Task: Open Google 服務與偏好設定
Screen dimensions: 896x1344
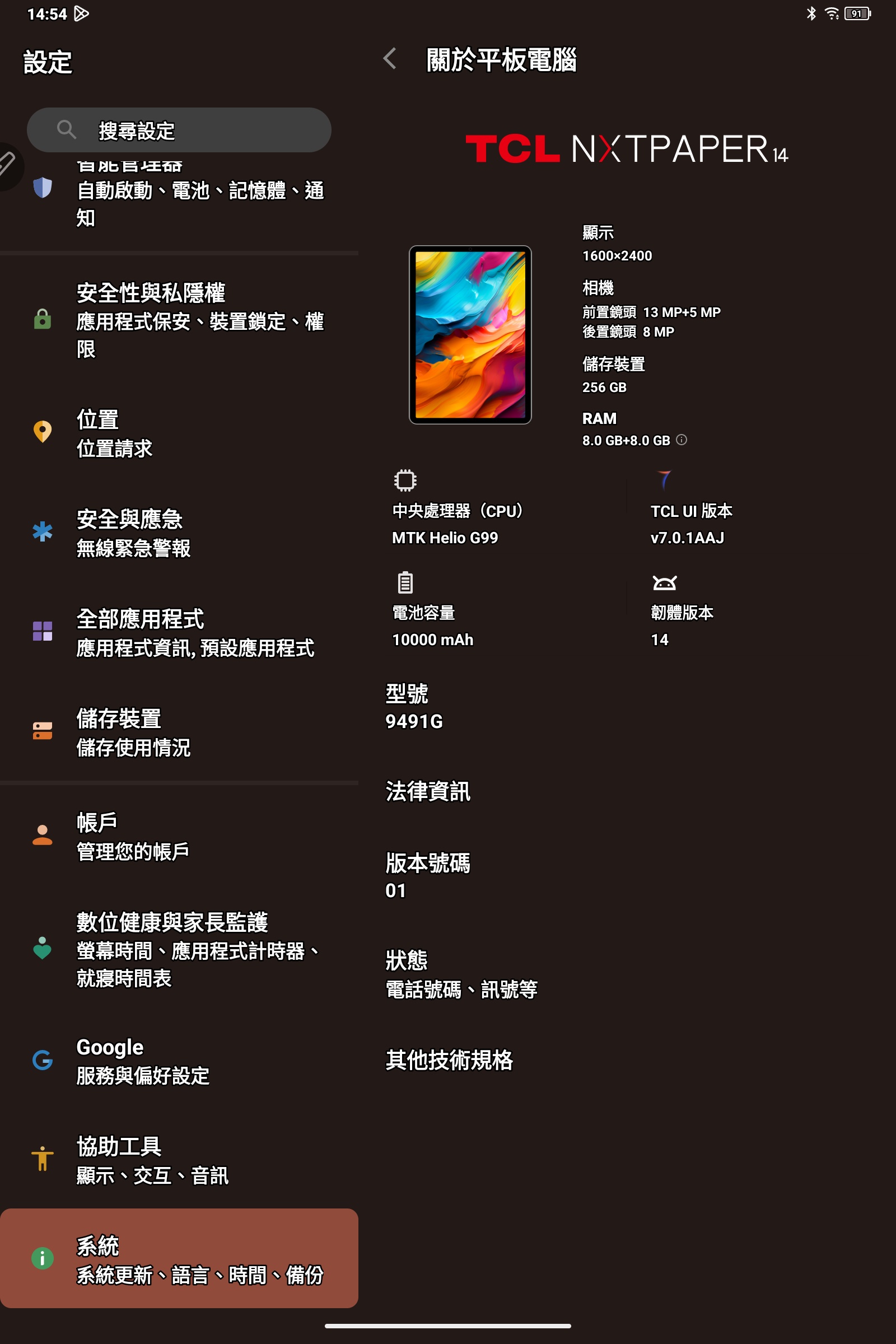Action: click(x=179, y=1061)
